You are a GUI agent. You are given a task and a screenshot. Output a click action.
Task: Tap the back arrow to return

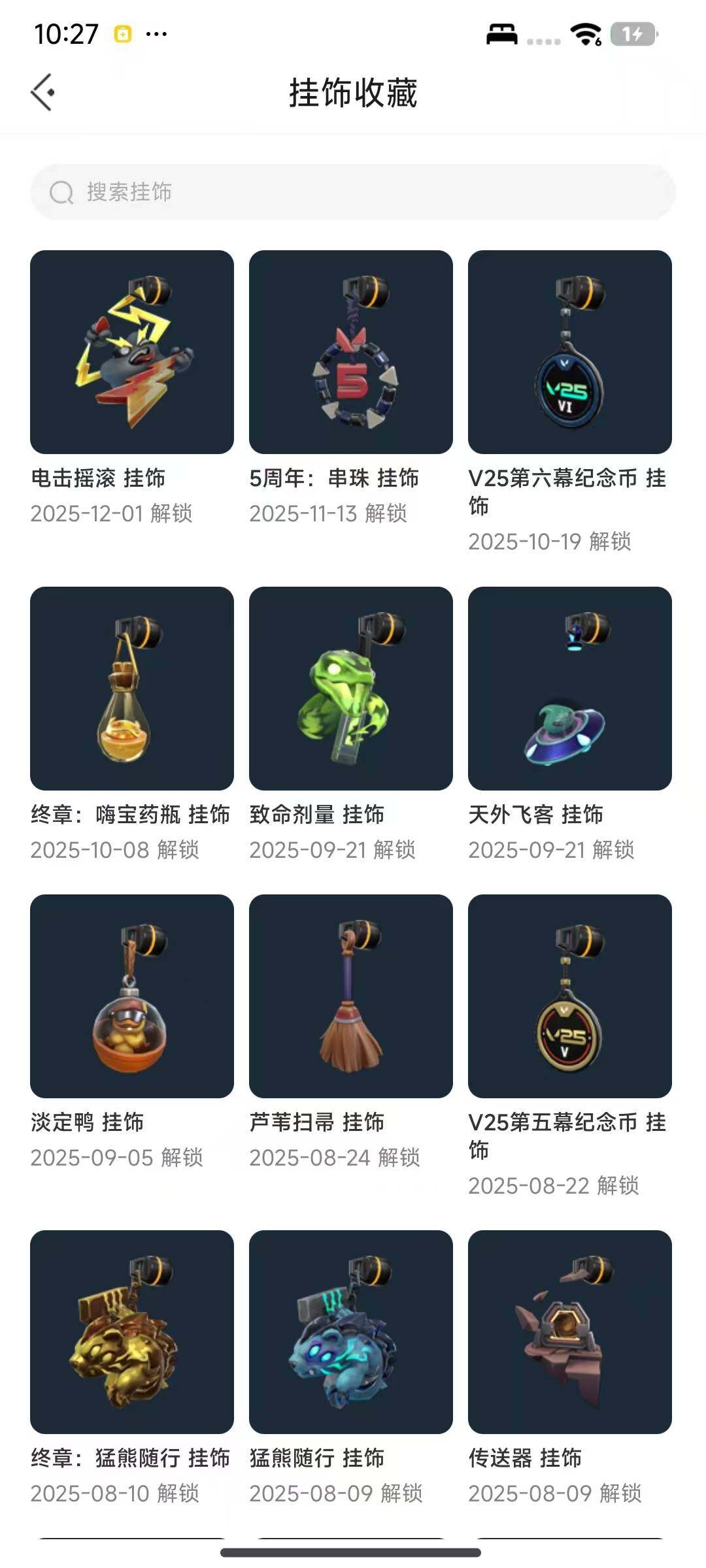point(43,91)
